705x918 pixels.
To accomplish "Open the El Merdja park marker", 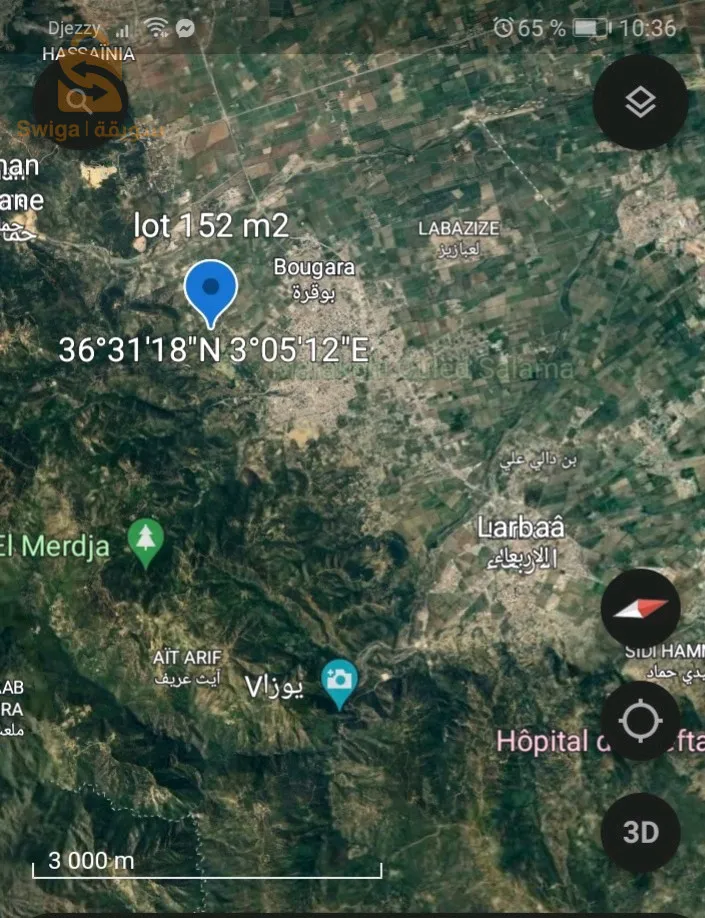I will pyautogui.click(x=147, y=542).
